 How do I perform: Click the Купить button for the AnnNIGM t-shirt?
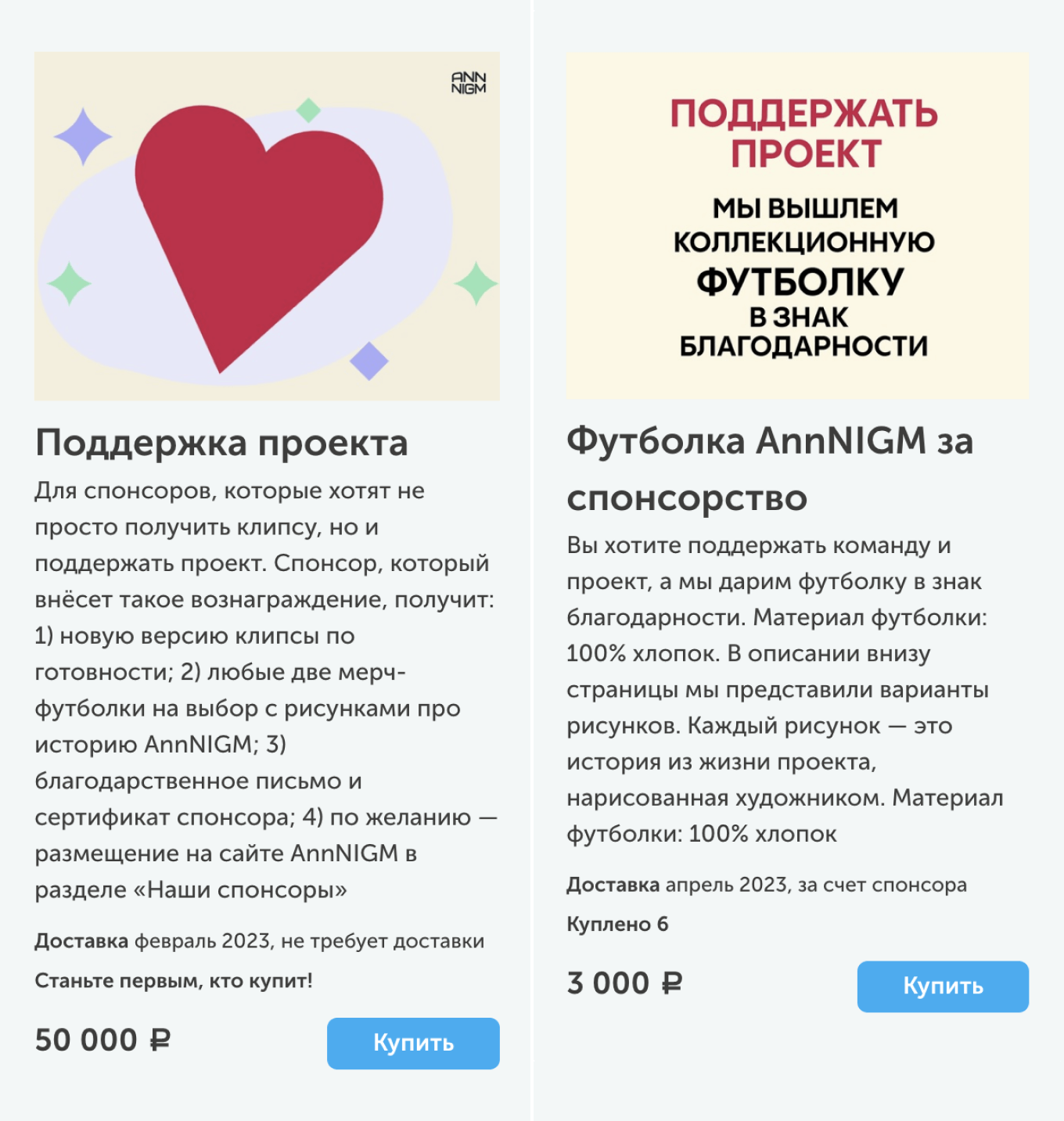942,986
